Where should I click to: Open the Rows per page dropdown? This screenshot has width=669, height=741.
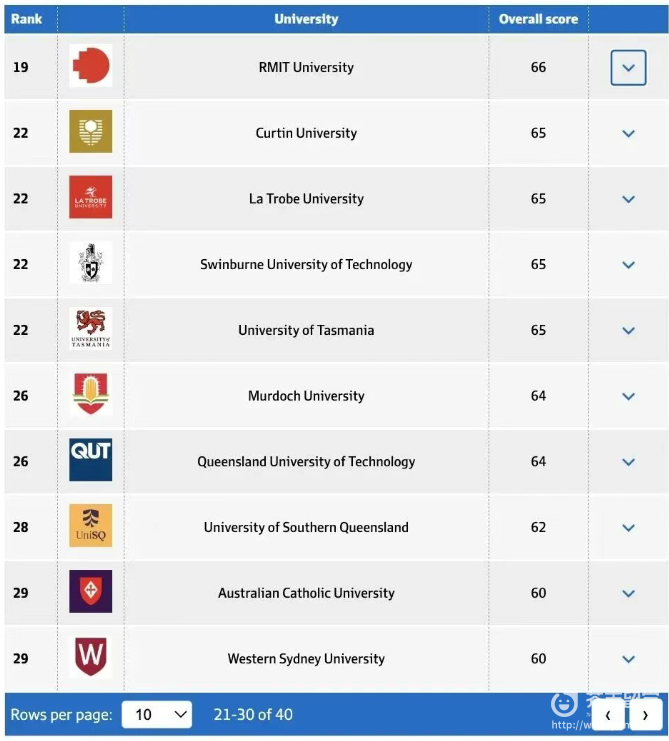click(x=157, y=714)
